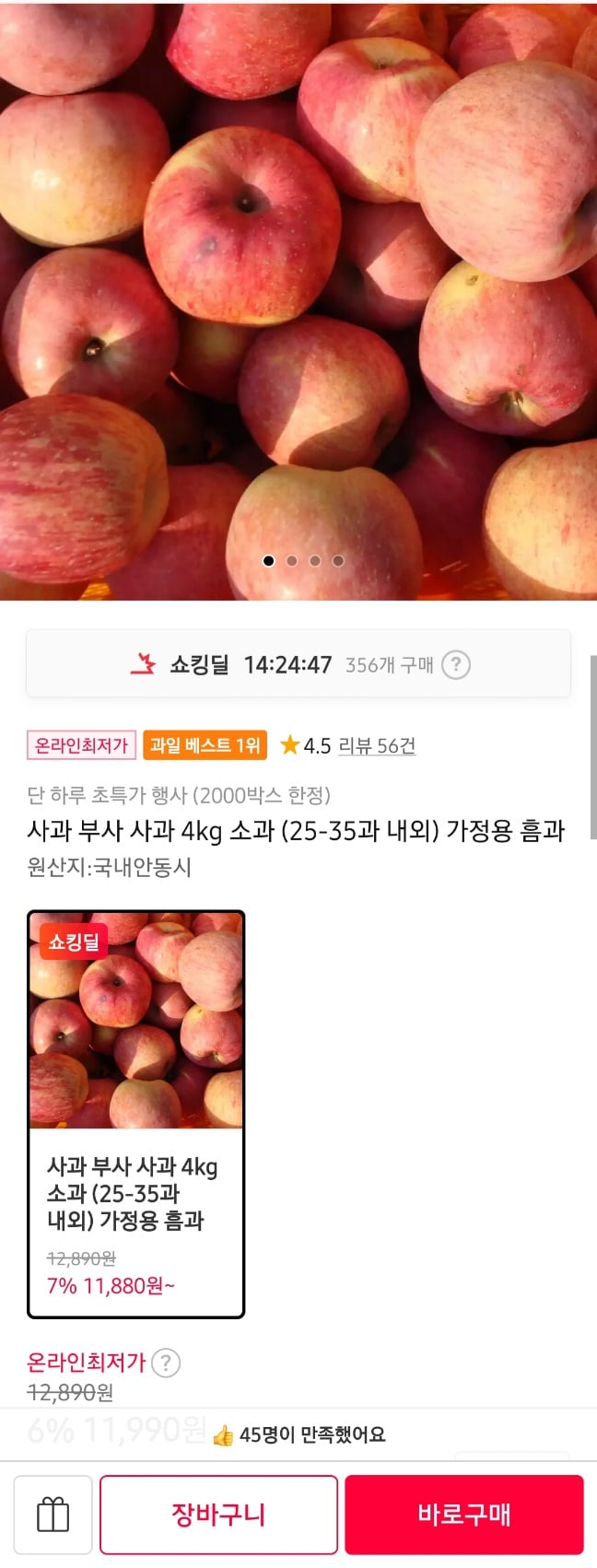Jump to second image via page indicator
This screenshot has height=1568, width=597.
(x=292, y=560)
